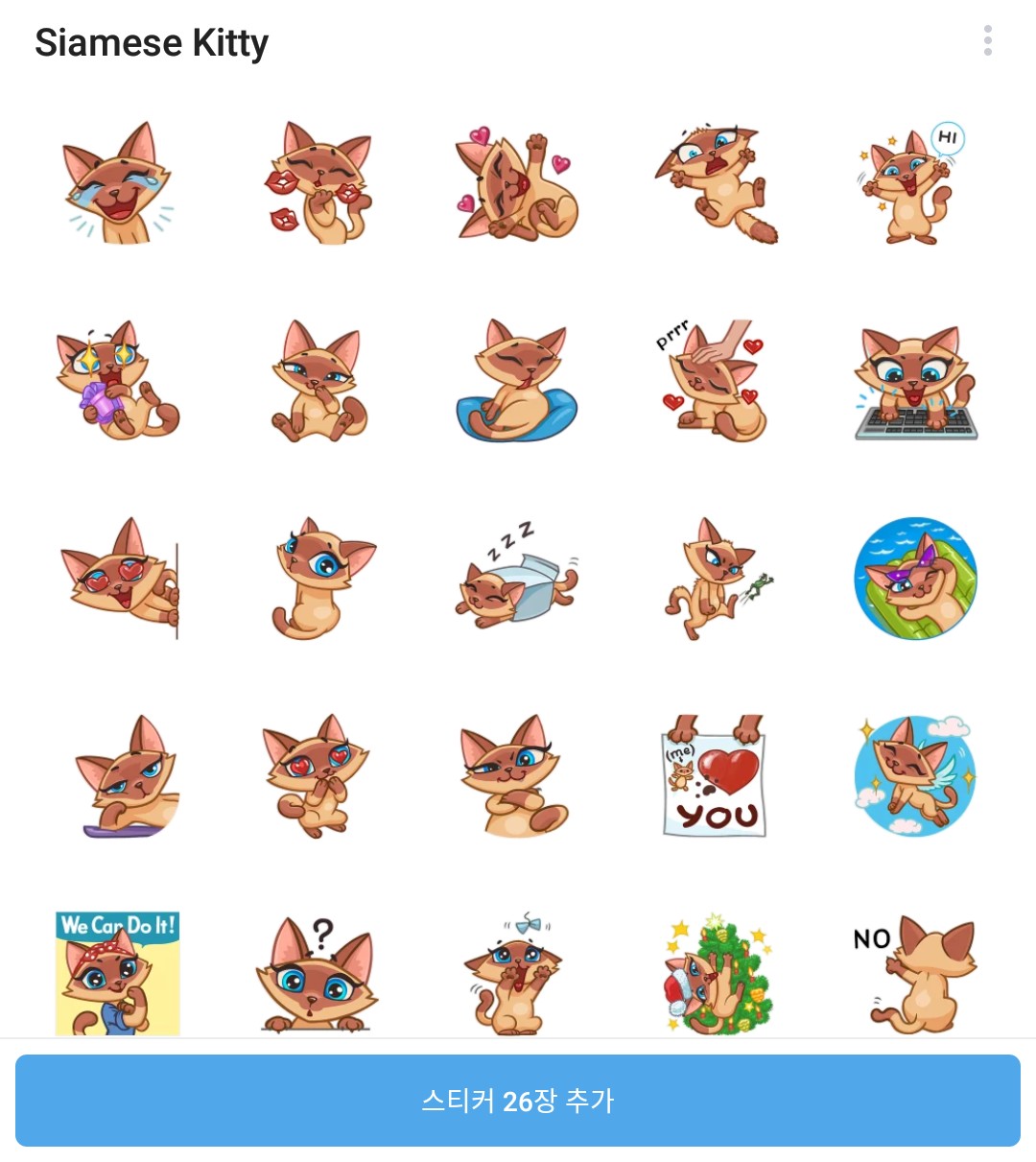This screenshot has height=1162, width=1036.
Task: Preview the heart 'YOU' sign sticker
Action: 716,775
